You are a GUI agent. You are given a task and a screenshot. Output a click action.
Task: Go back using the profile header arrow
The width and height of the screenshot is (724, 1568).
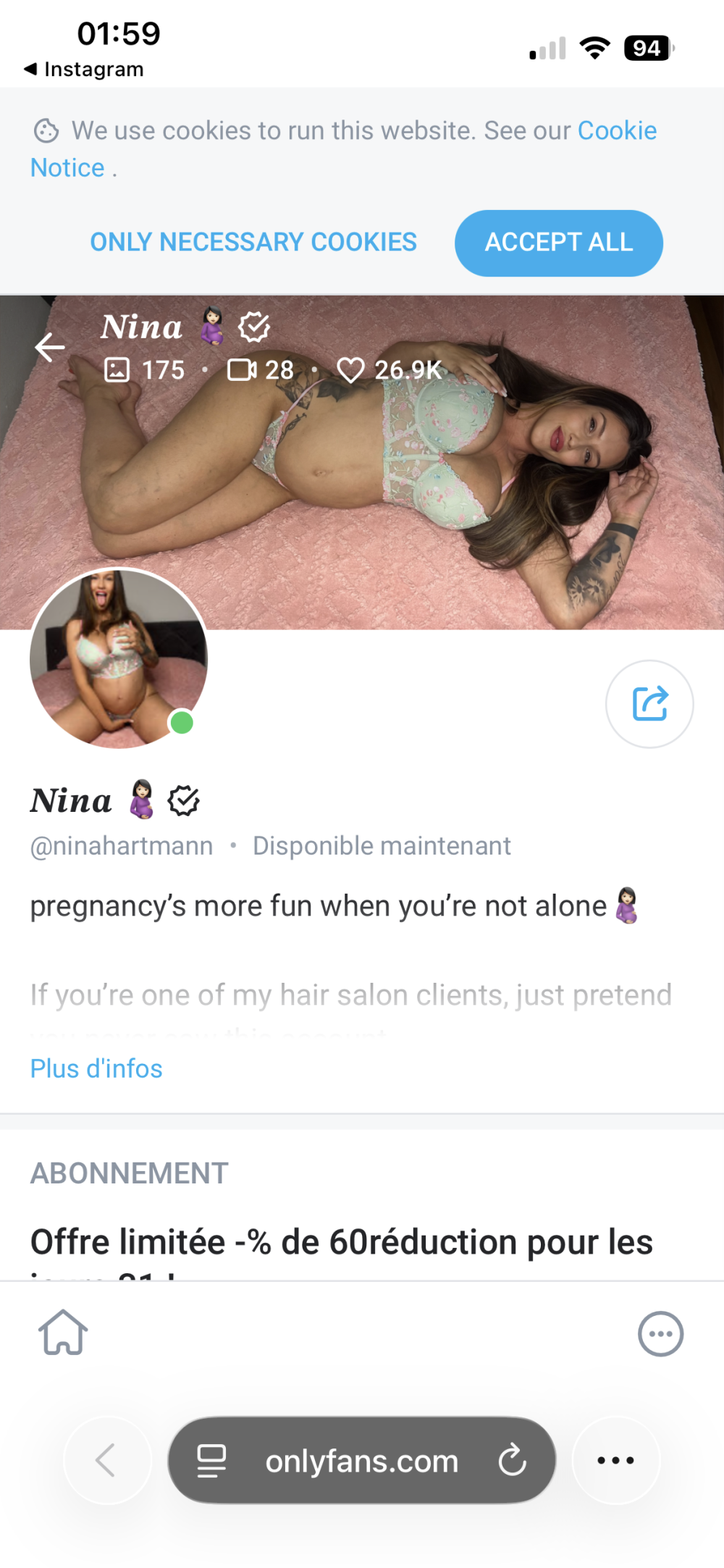click(x=49, y=348)
